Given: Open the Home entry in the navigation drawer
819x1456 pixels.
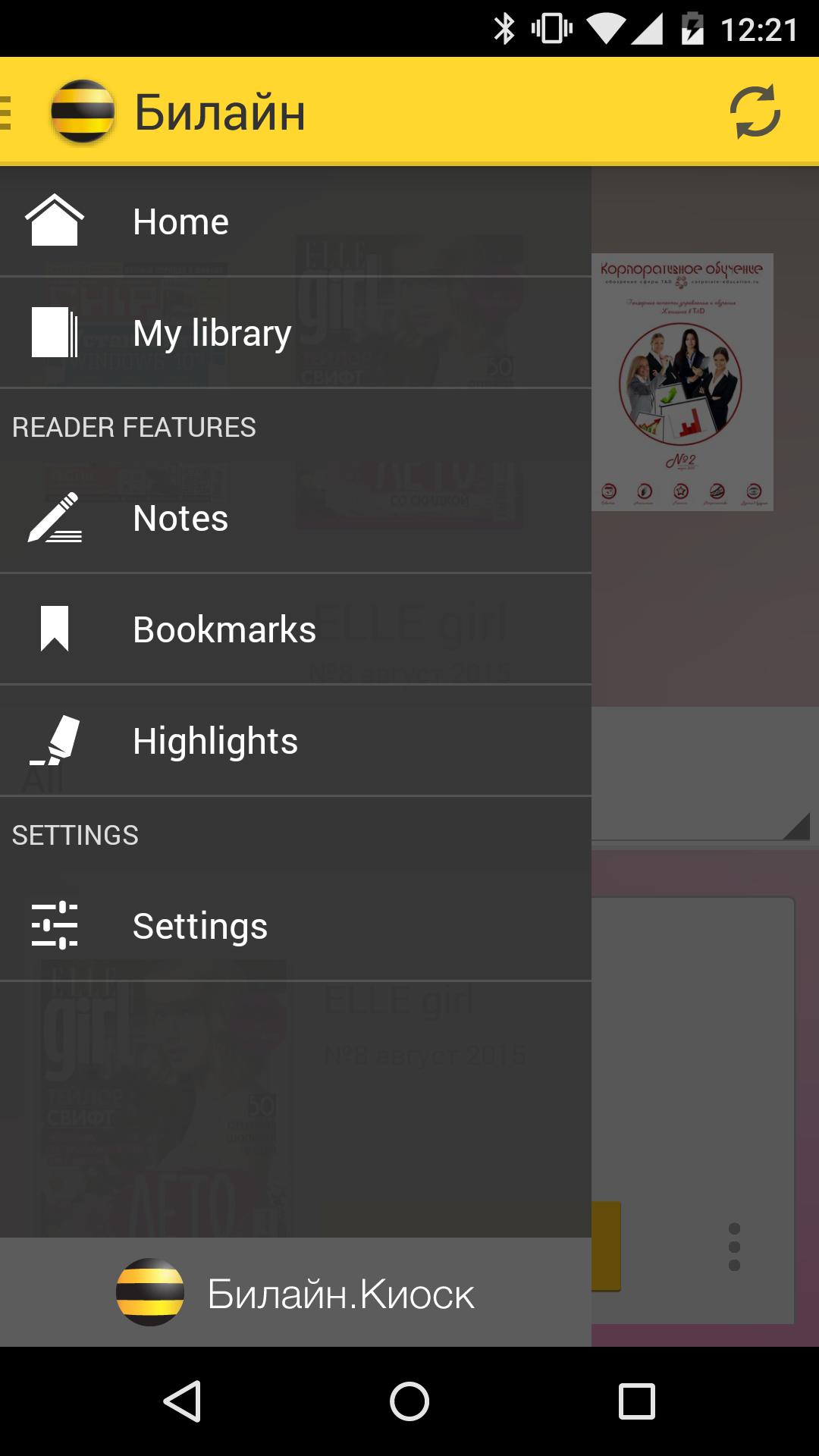Looking at the screenshot, I should [180, 221].
